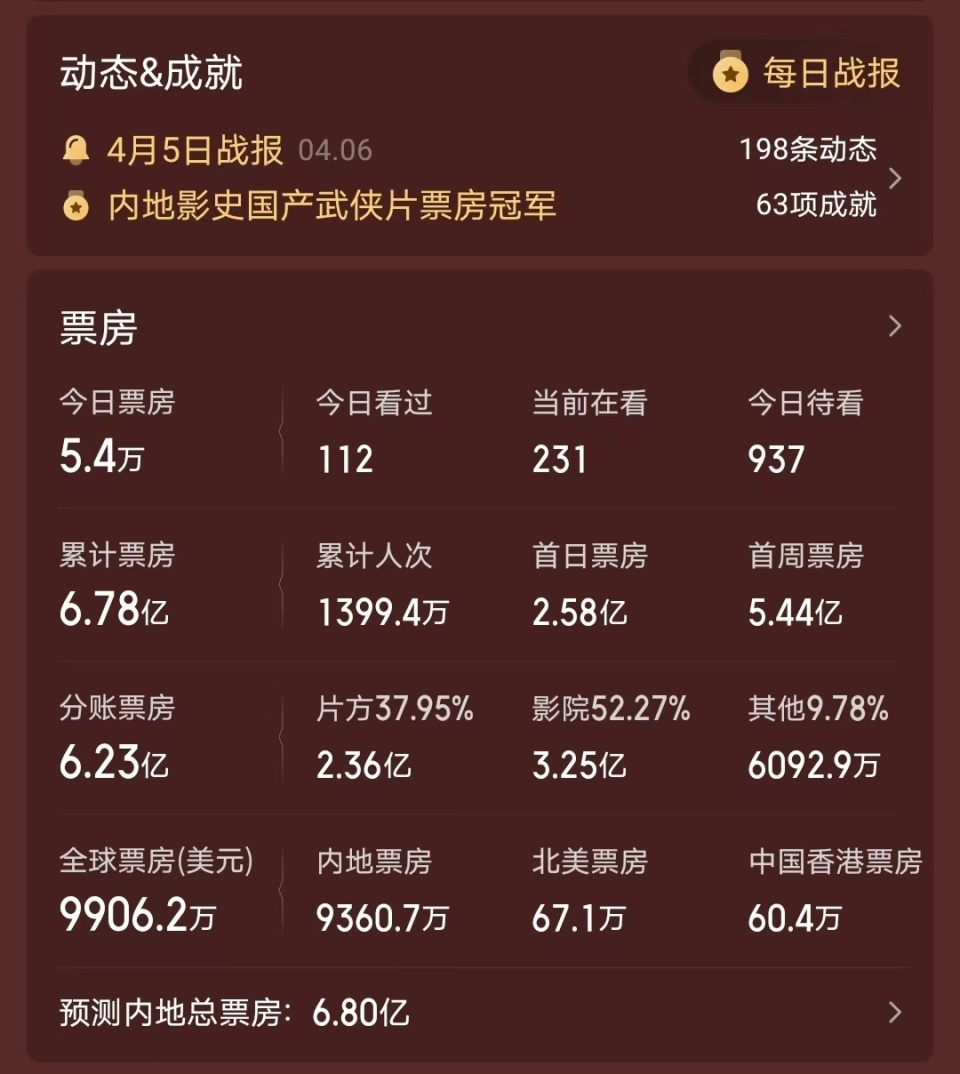Tap the 全球票房(美元) 9906.2万 stat
Screen dimensions: 960x1074
pyautogui.click(x=150, y=890)
